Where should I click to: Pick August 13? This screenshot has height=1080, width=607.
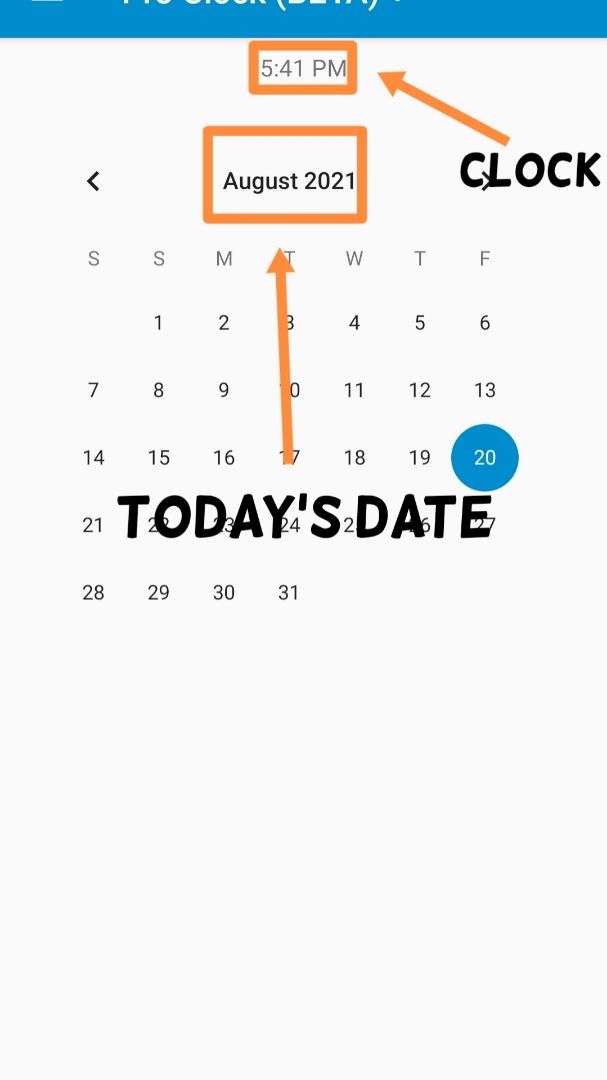click(x=484, y=390)
